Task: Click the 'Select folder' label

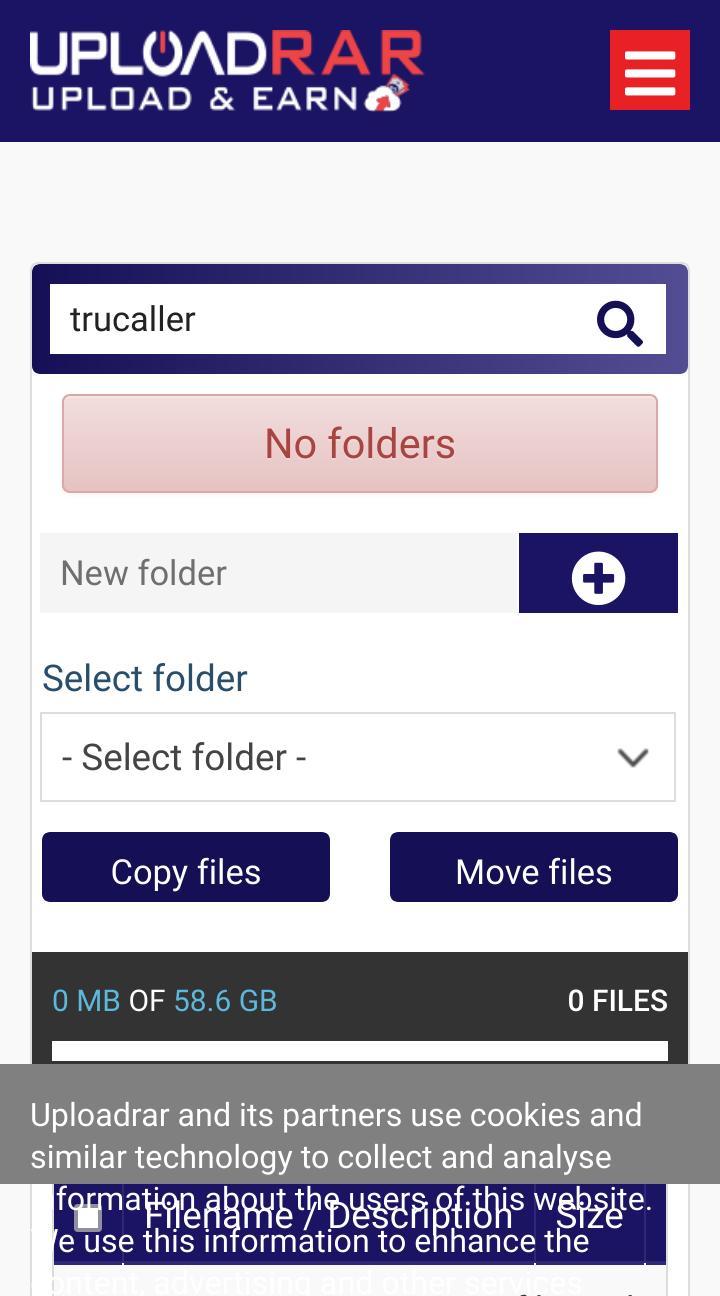Action: coord(144,678)
